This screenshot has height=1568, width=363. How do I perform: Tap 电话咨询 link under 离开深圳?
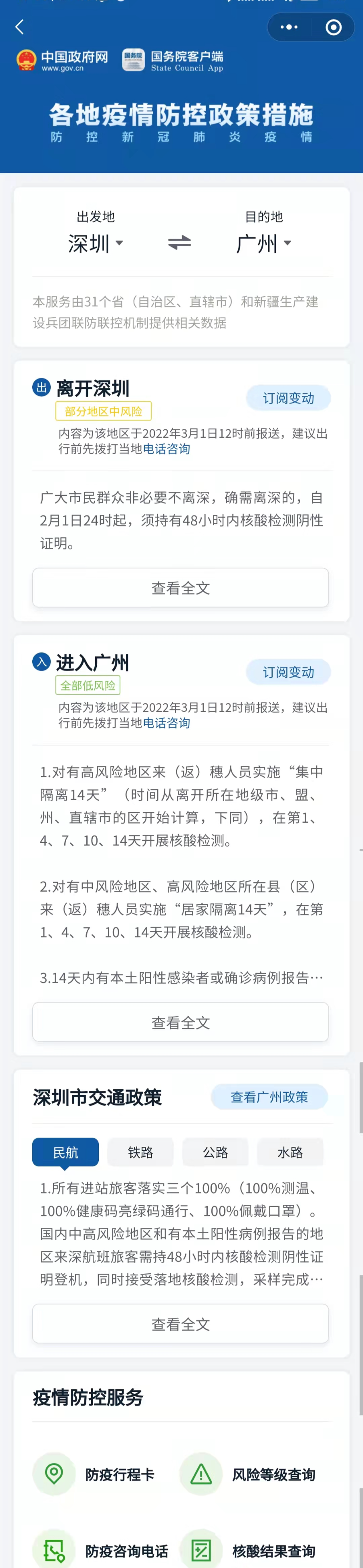166,449
